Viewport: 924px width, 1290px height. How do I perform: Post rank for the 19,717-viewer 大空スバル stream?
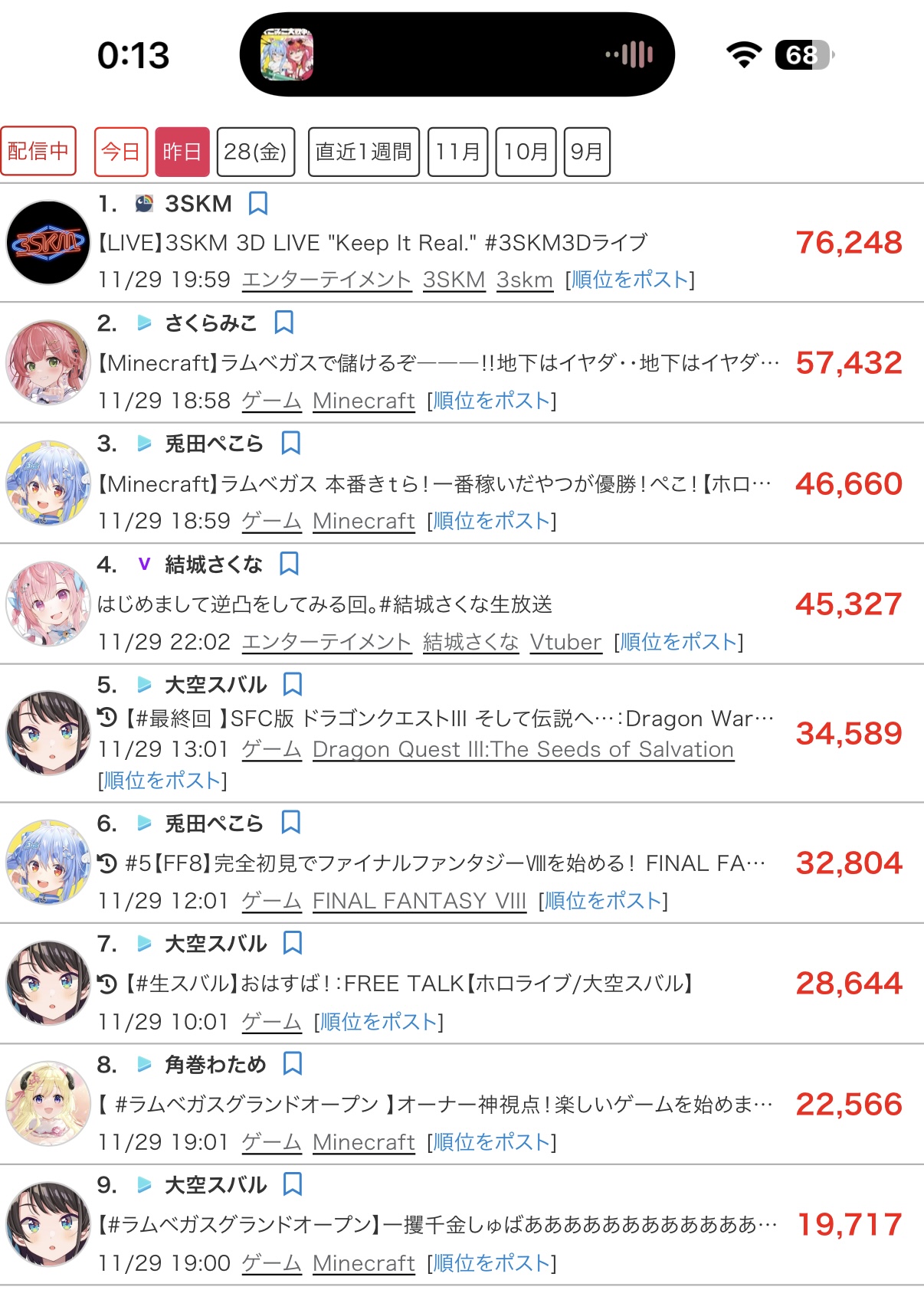click(492, 1263)
